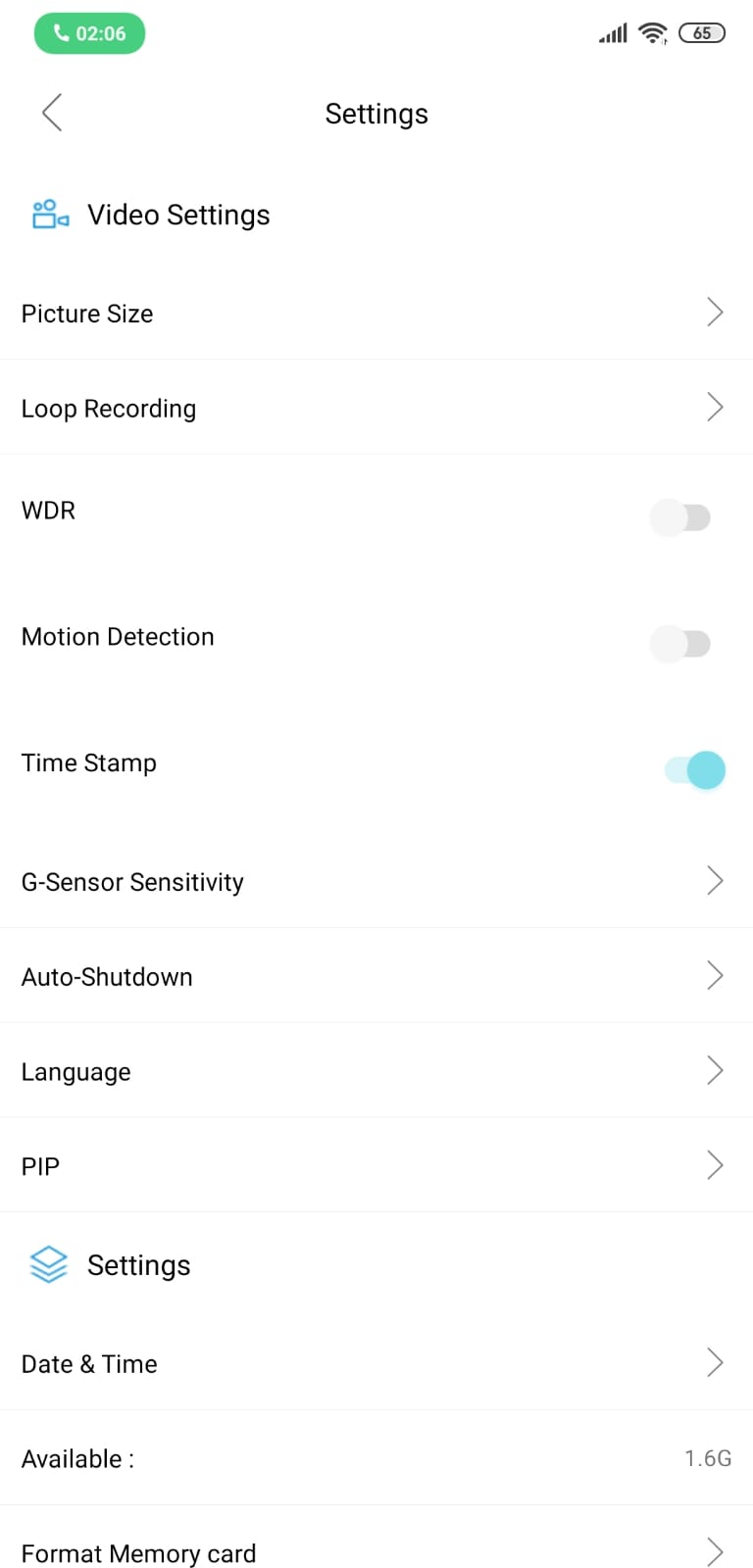Turn on Motion Detection
The width and height of the screenshot is (753, 1568).
[680, 643]
